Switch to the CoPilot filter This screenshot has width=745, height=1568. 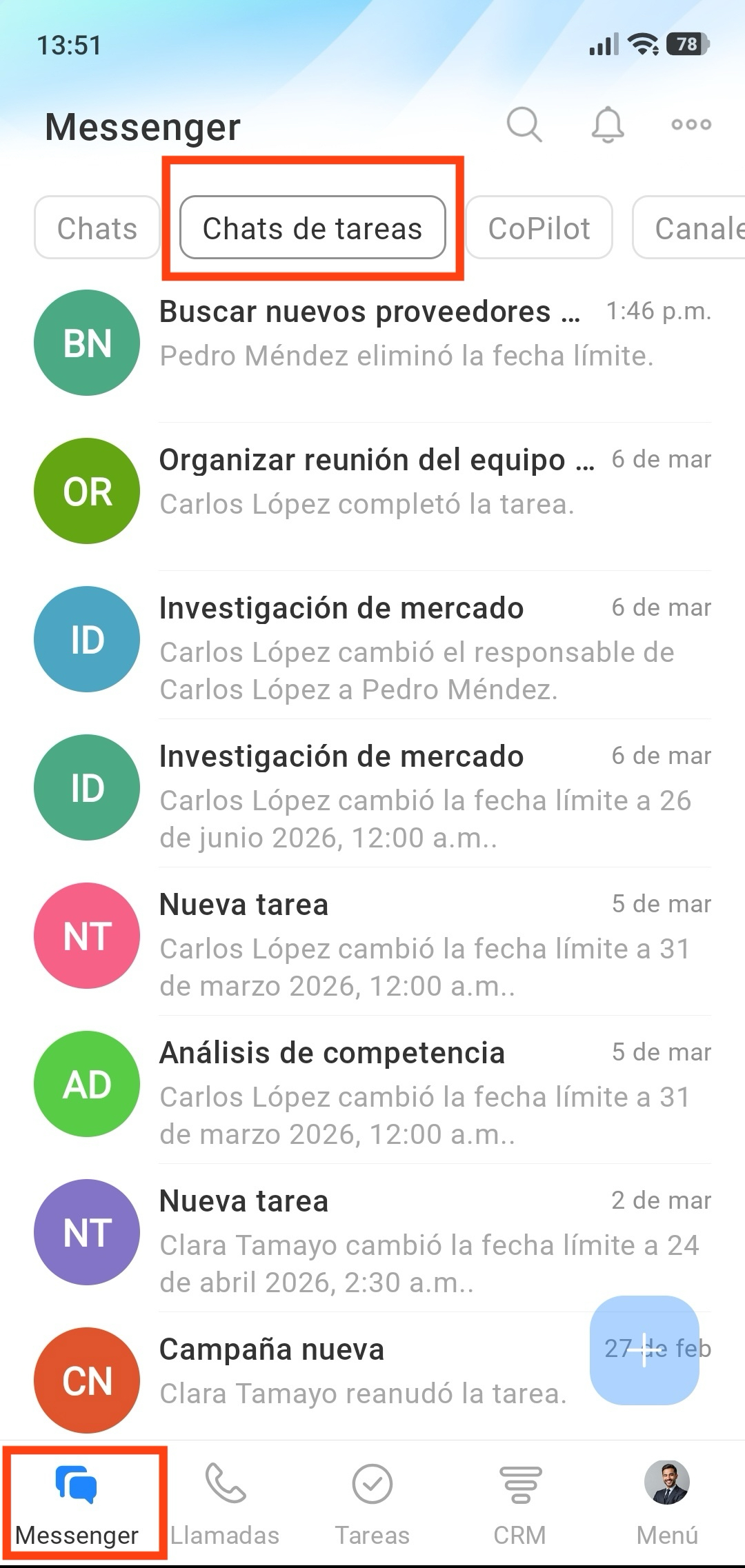click(x=539, y=228)
